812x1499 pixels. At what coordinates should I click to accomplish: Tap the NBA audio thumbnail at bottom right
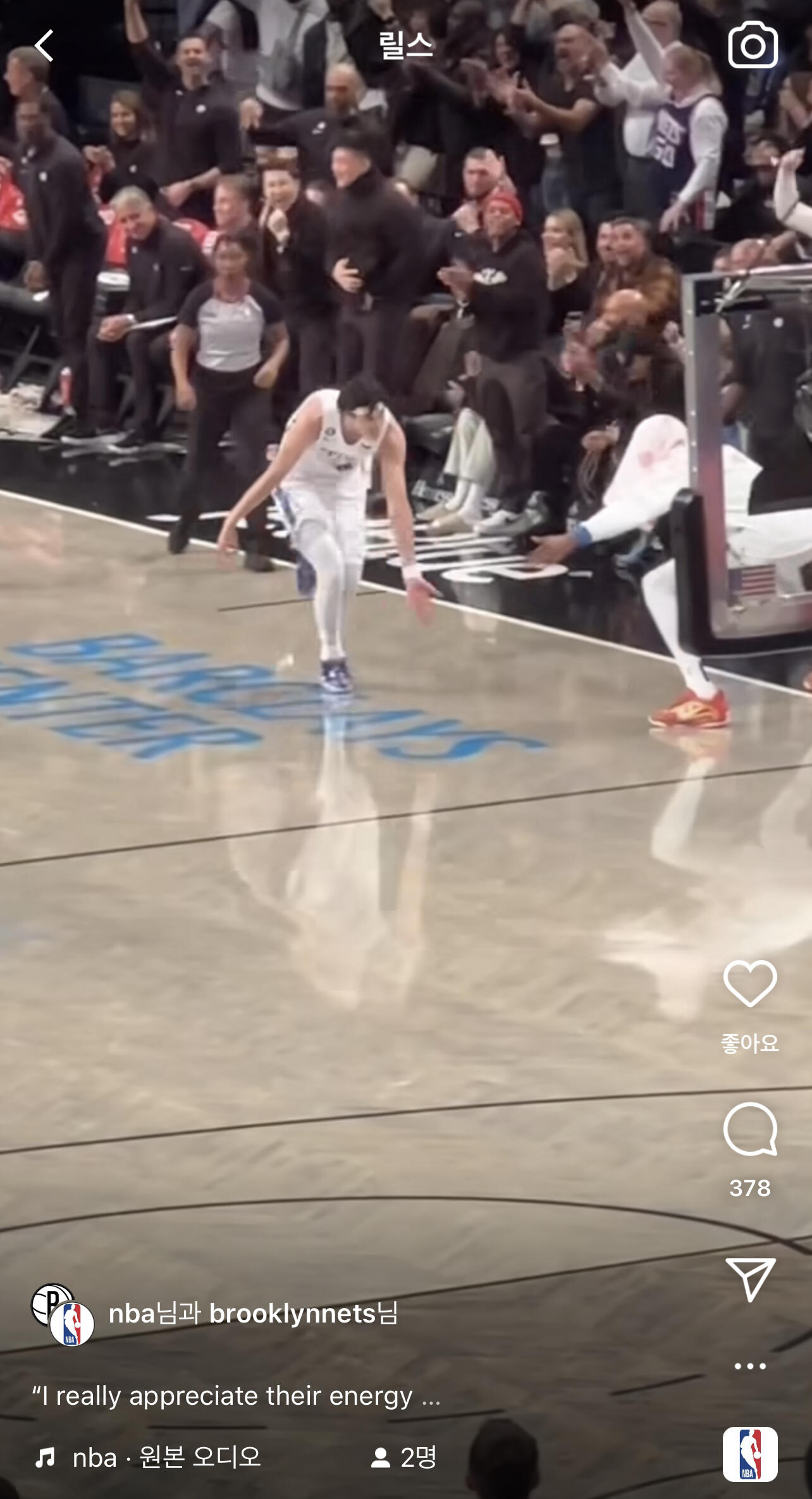pos(750,1454)
